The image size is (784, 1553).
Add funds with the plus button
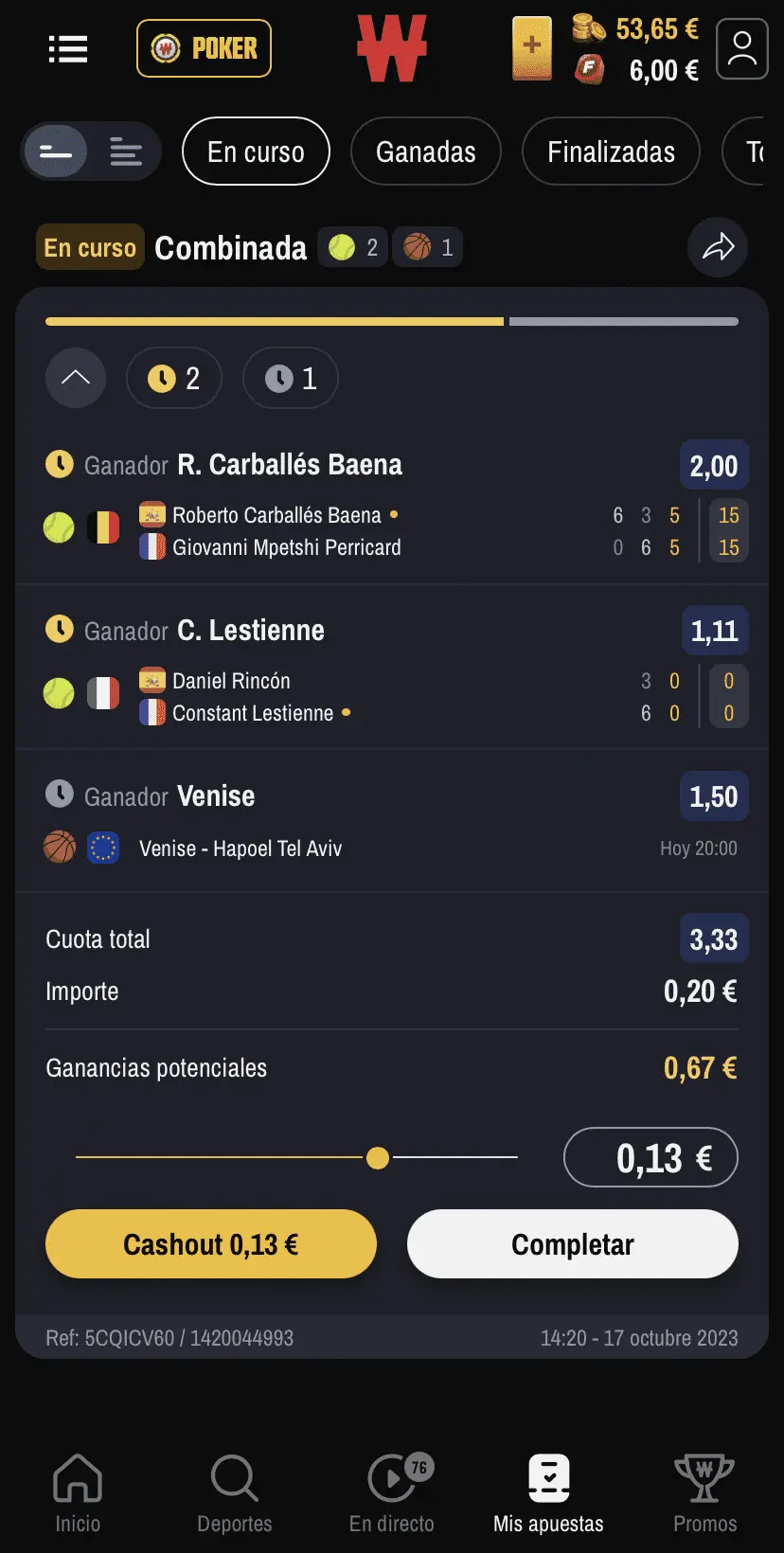click(x=532, y=48)
